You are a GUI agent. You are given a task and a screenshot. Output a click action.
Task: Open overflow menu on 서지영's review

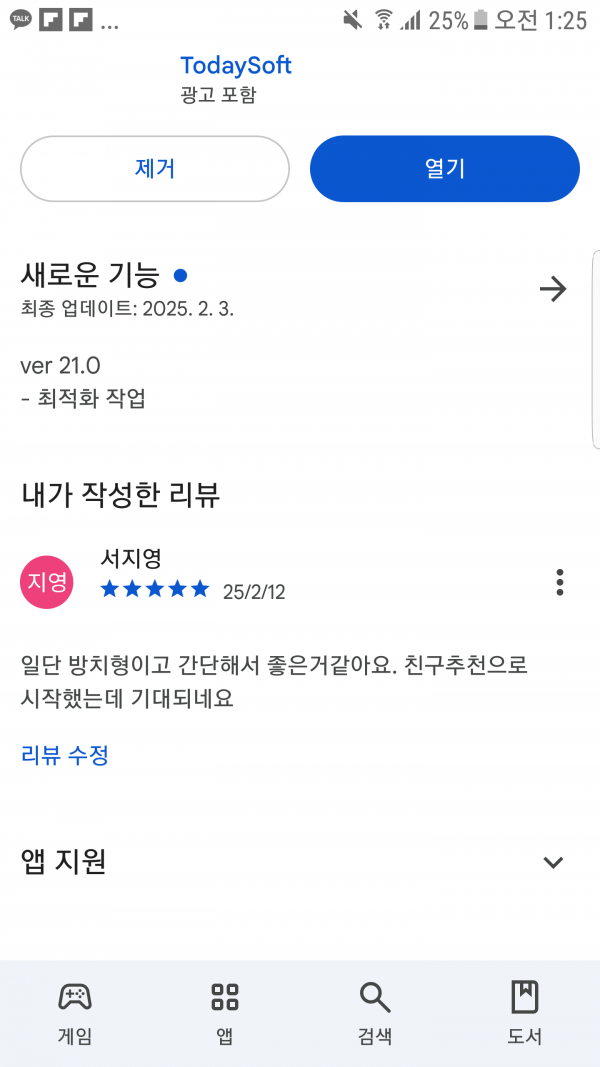pyautogui.click(x=559, y=582)
